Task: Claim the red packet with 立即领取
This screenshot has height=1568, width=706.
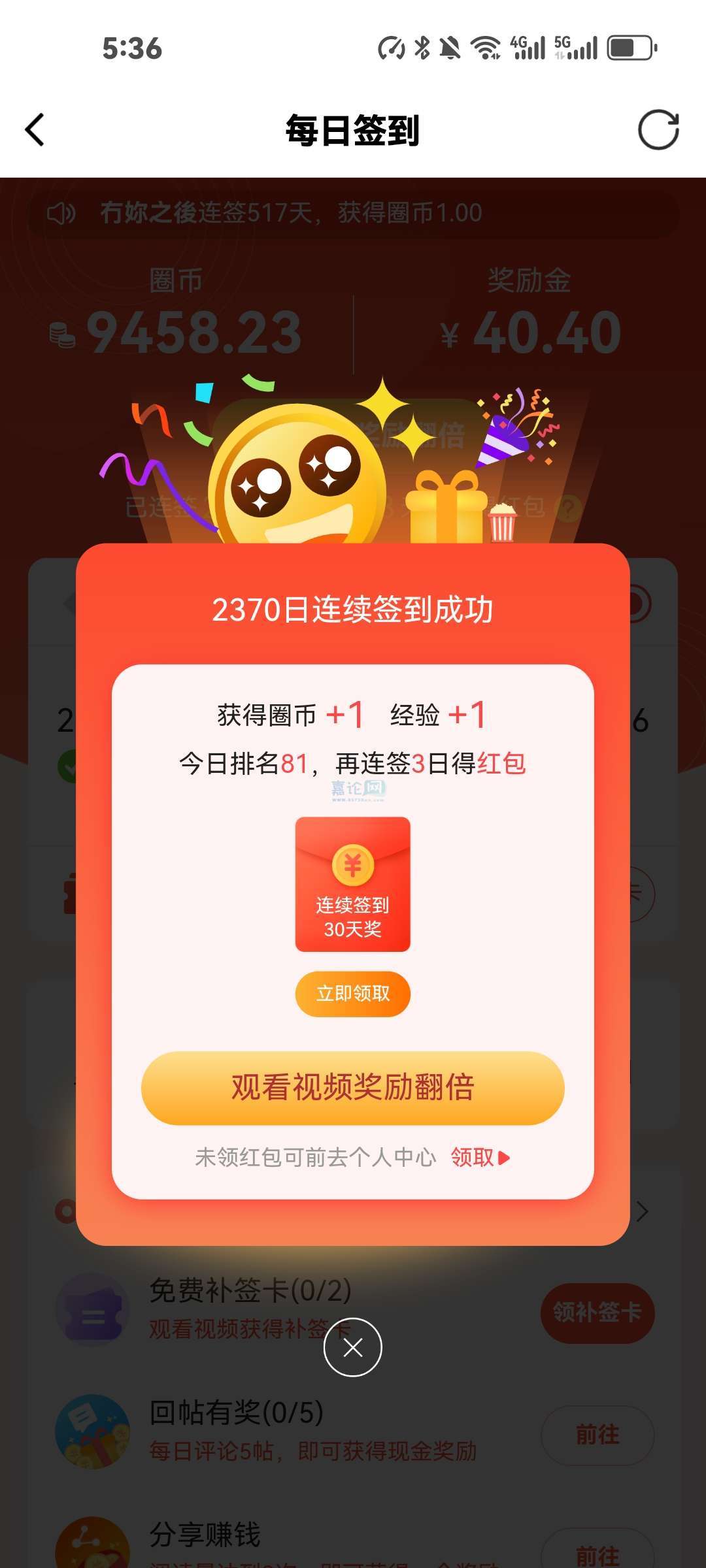Action: point(352,994)
